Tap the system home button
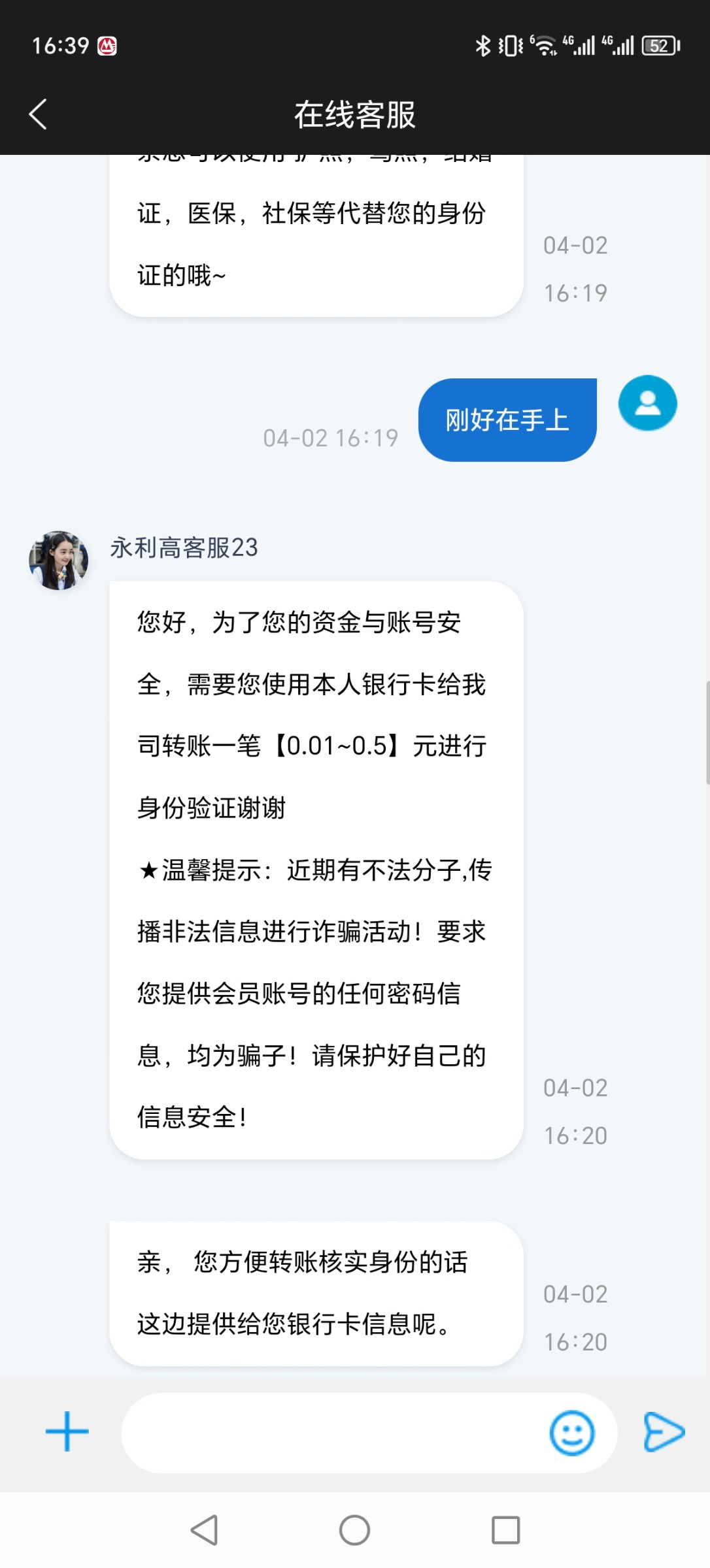This screenshot has height=1568, width=710. click(354, 1530)
